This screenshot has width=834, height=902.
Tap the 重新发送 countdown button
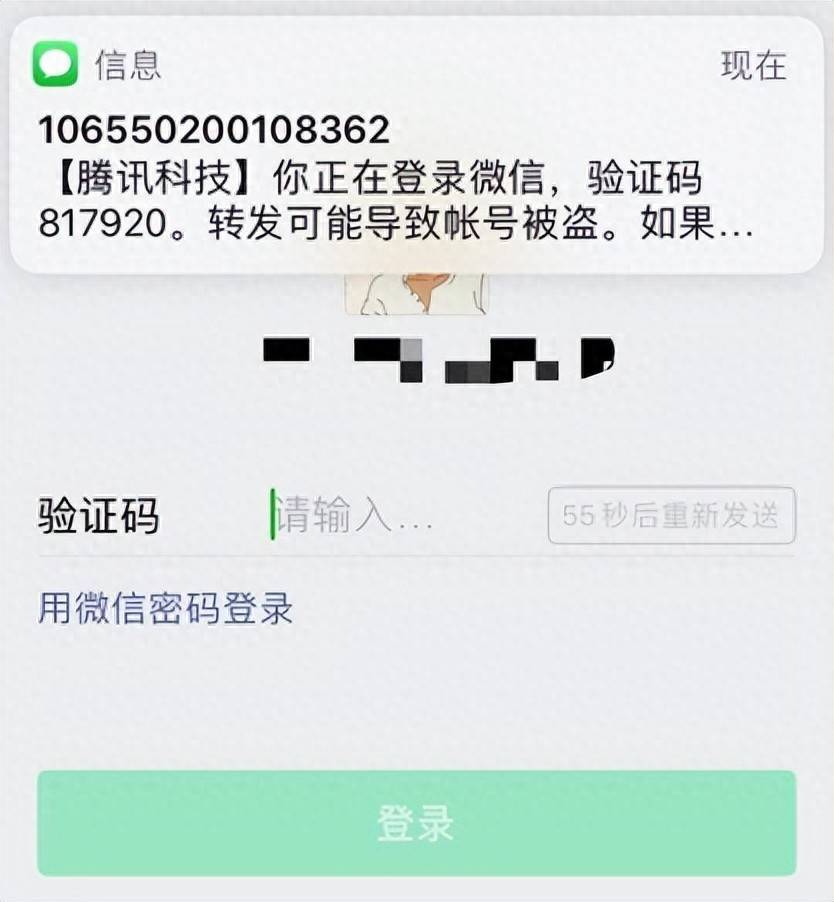671,516
